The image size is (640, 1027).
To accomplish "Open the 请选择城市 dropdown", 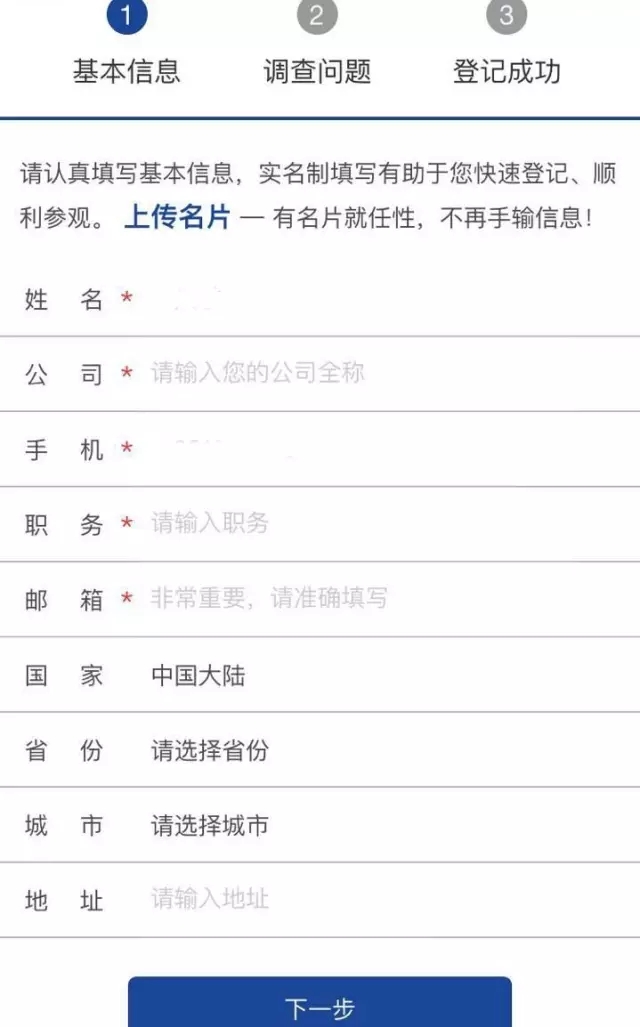I will [390, 825].
